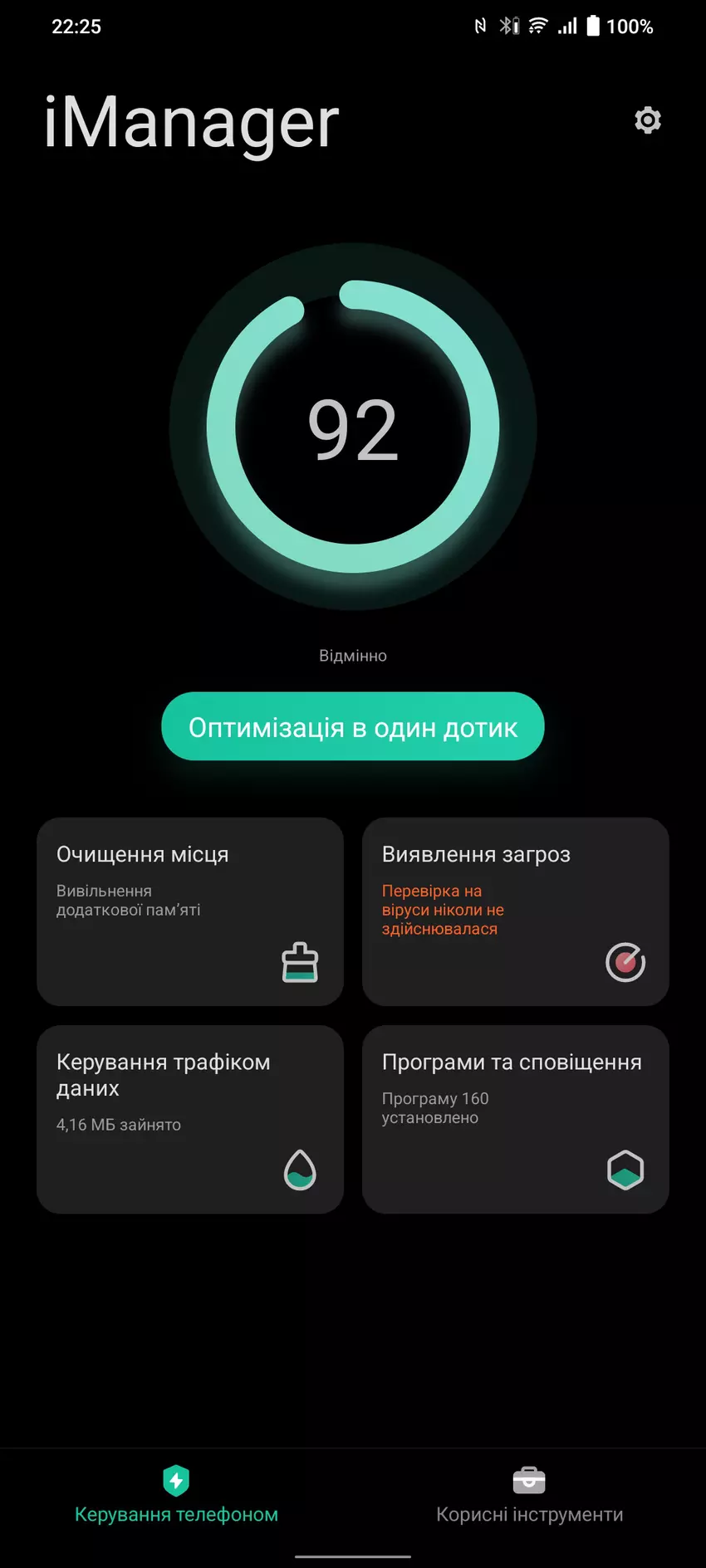Switch to the Корисні інструменти tab
Viewport: 706px width, 1568px height.
click(x=529, y=1497)
